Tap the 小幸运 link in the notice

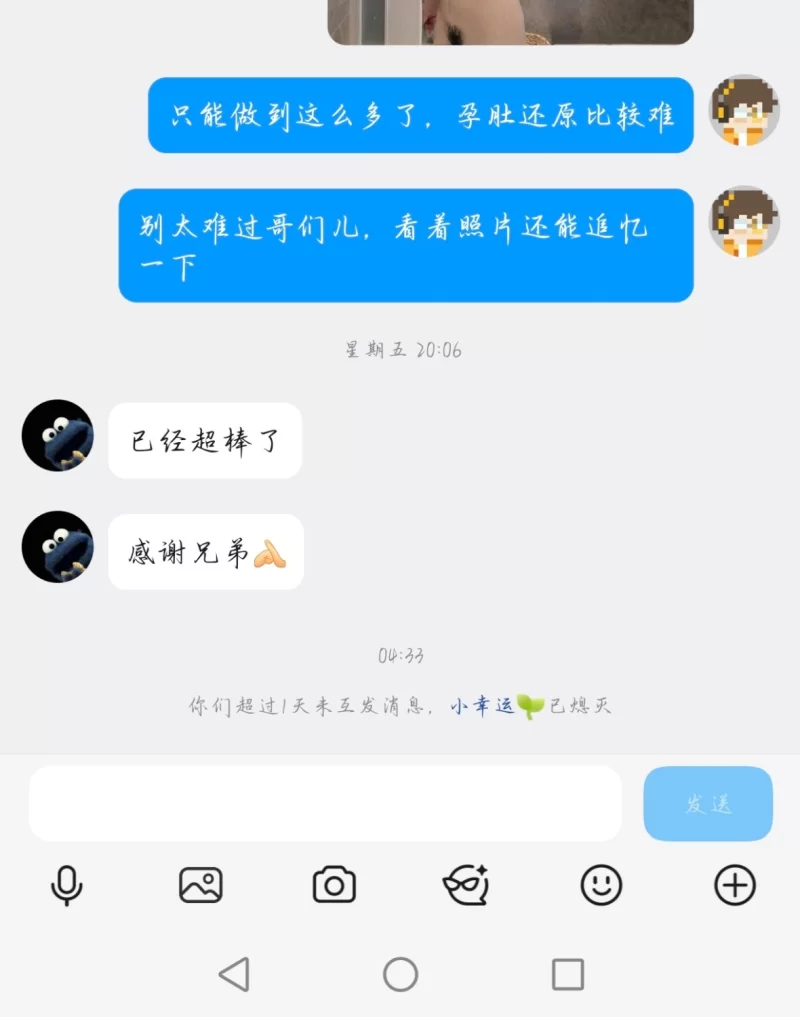pyautogui.click(x=482, y=706)
